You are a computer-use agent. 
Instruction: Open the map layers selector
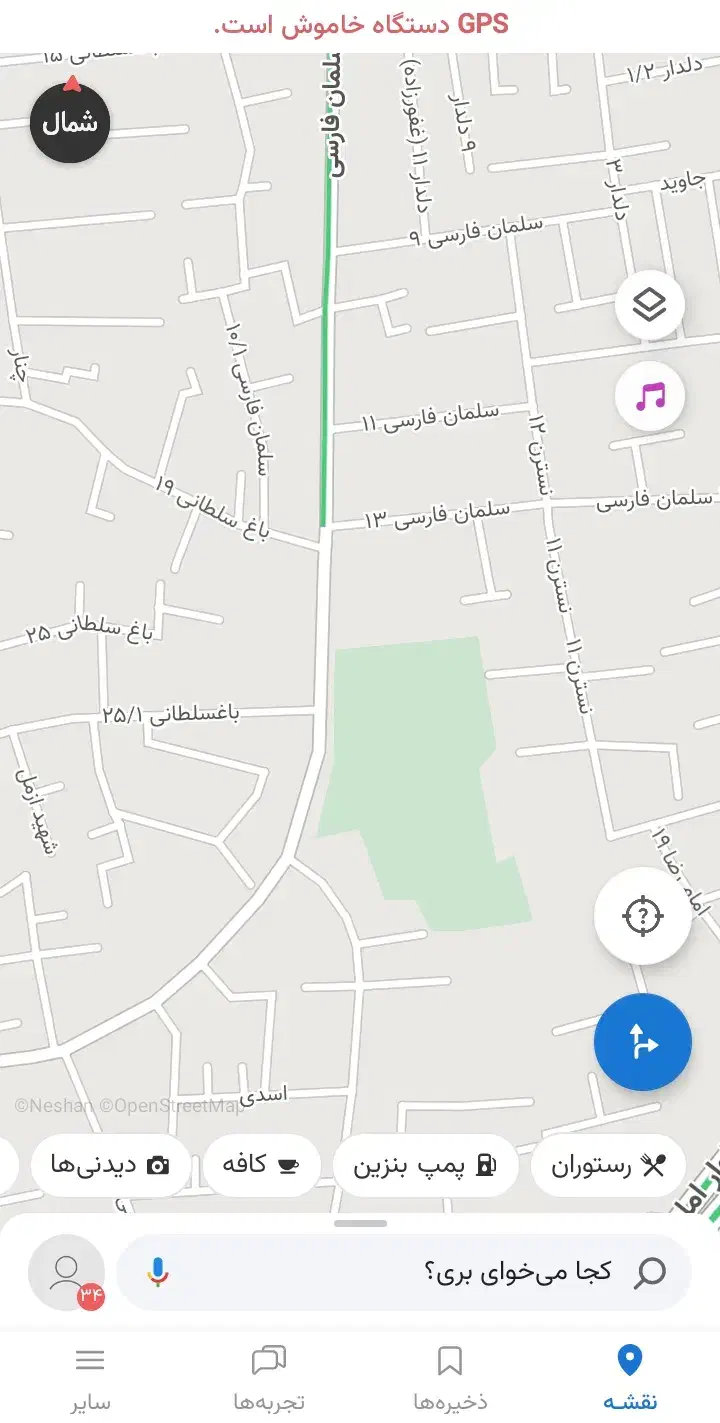(x=650, y=304)
